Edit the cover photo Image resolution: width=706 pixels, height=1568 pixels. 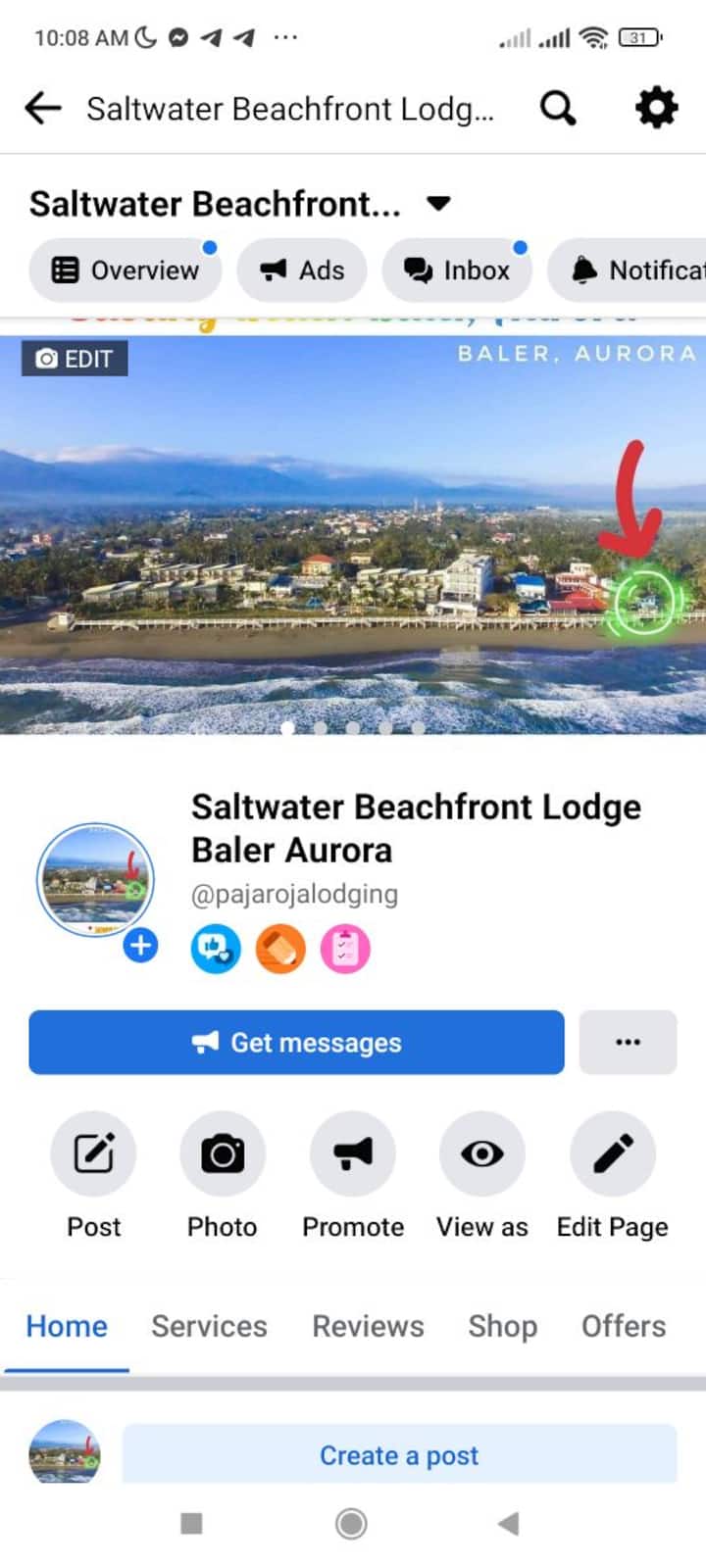tap(75, 359)
